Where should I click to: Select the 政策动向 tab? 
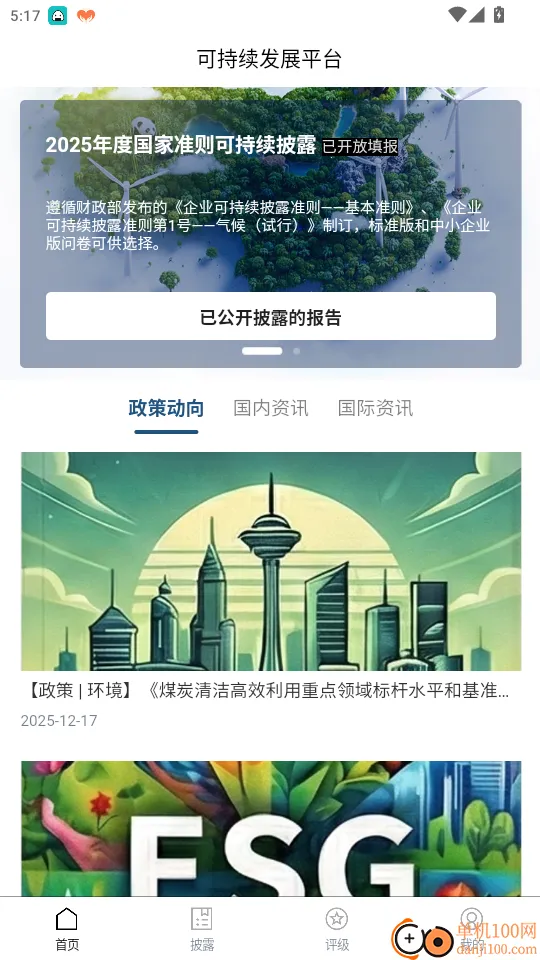pyautogui.click(x=166, y=408)
